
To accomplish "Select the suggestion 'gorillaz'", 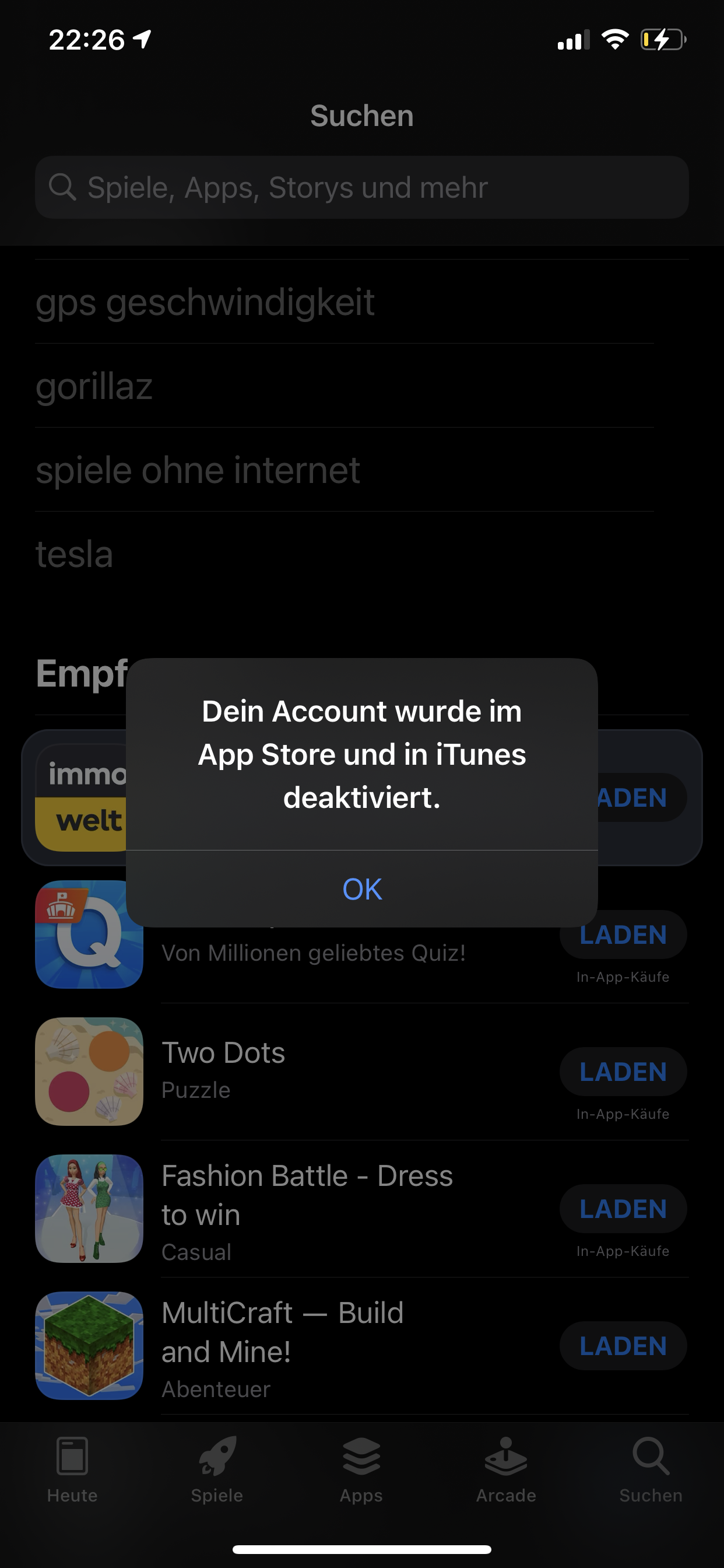I will click(94, 386).
